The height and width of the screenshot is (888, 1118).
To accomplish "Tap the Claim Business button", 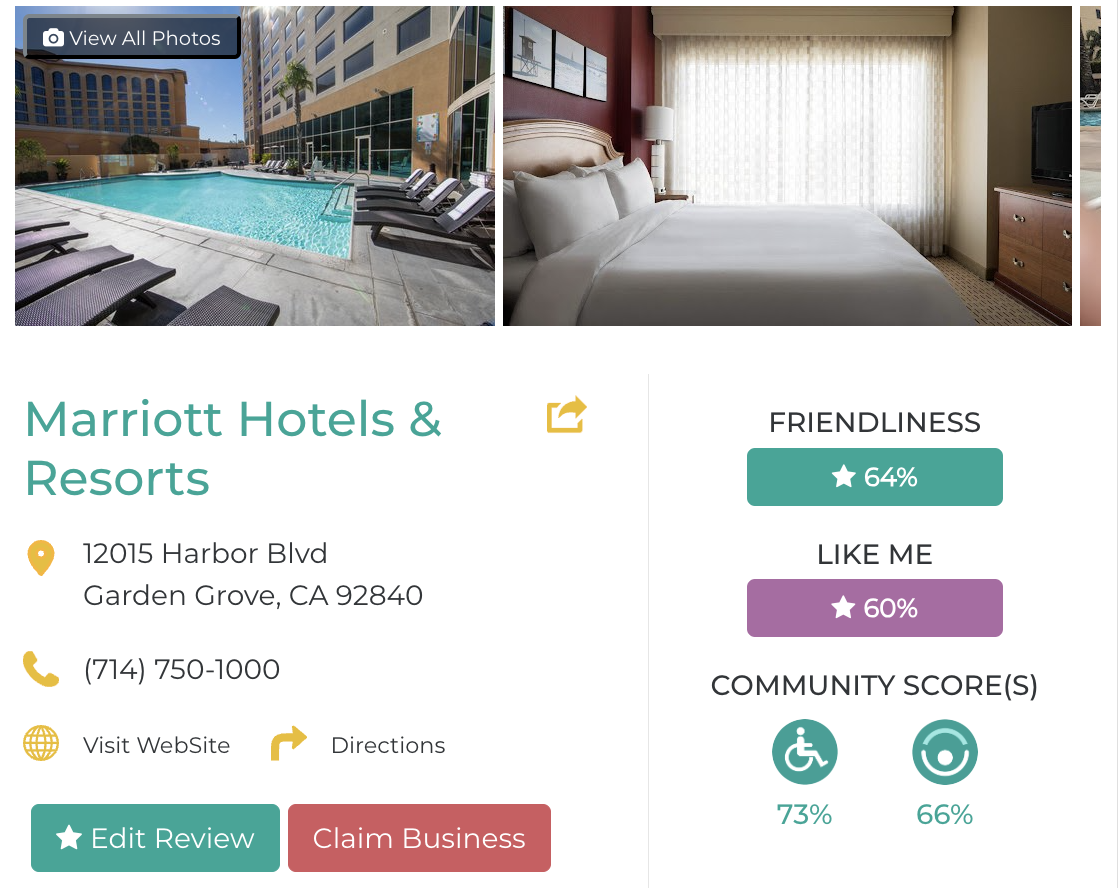I will [x=419, y=838].
